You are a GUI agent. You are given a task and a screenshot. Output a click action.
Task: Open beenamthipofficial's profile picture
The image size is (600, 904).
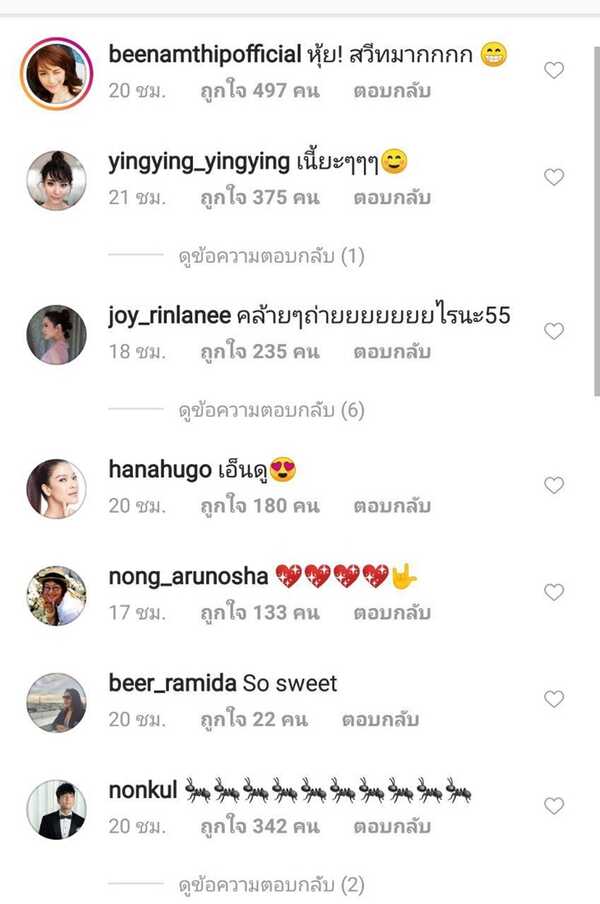point(55,73)
